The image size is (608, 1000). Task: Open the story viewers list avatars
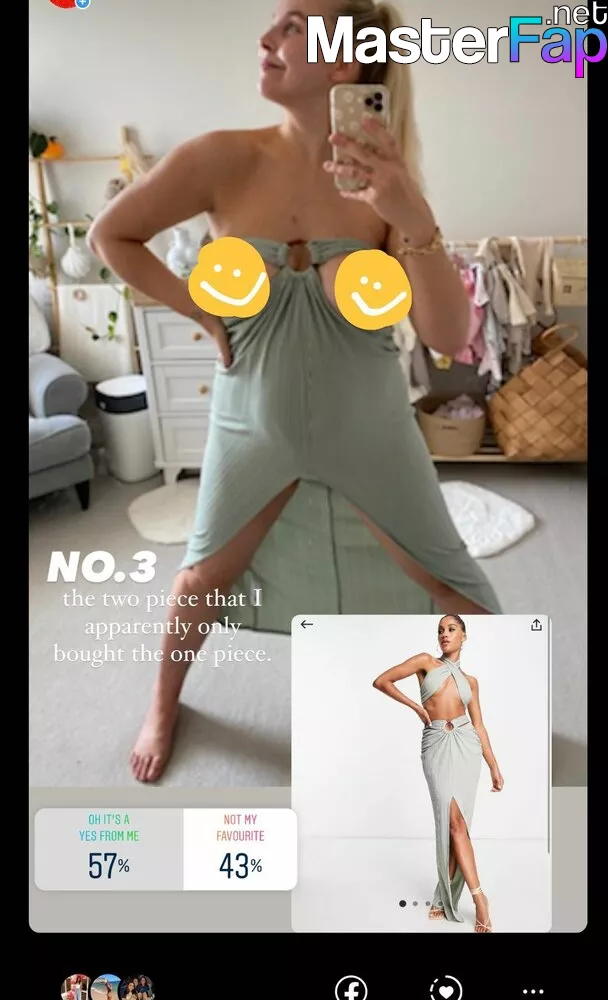pyautogui.click(x=107, y=987)
